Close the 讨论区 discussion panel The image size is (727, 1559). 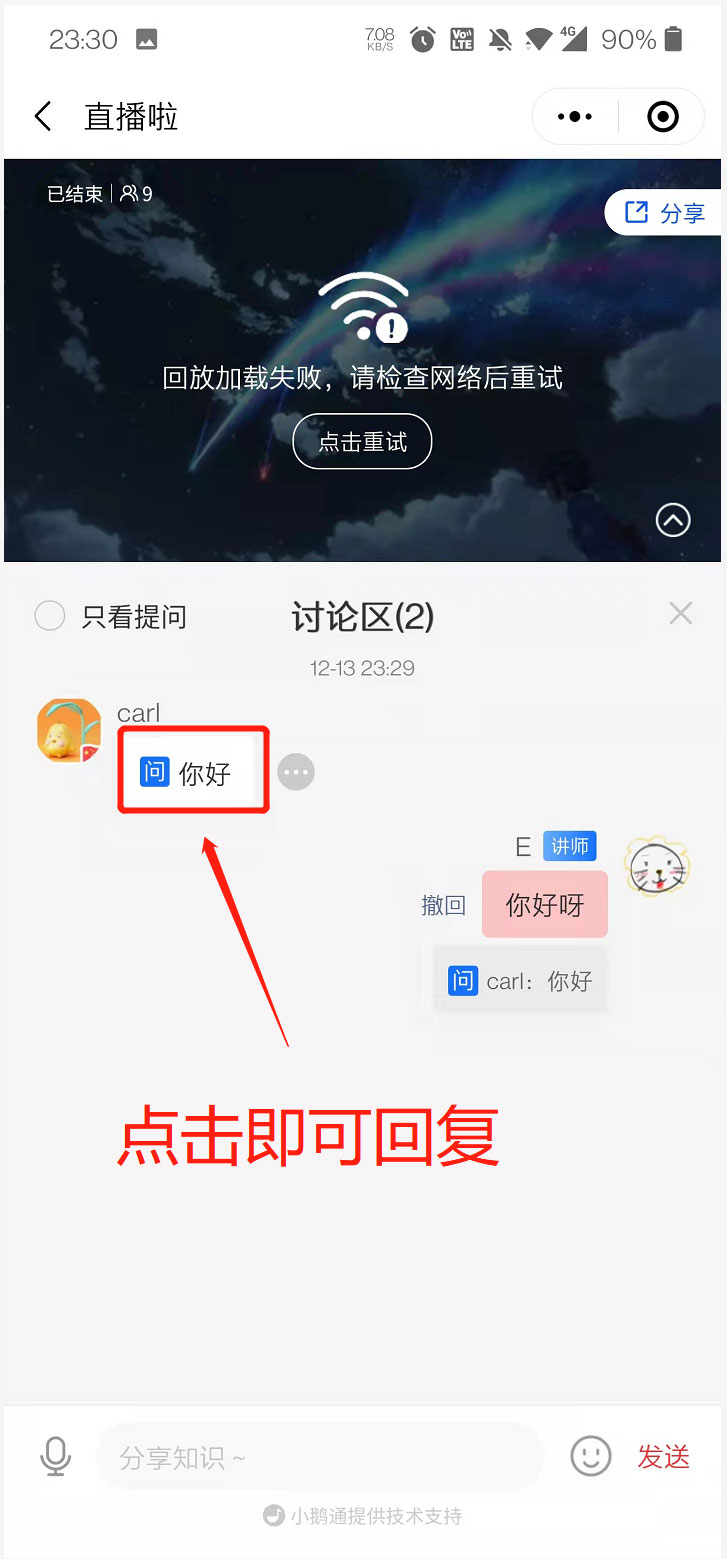pos(681,613)
